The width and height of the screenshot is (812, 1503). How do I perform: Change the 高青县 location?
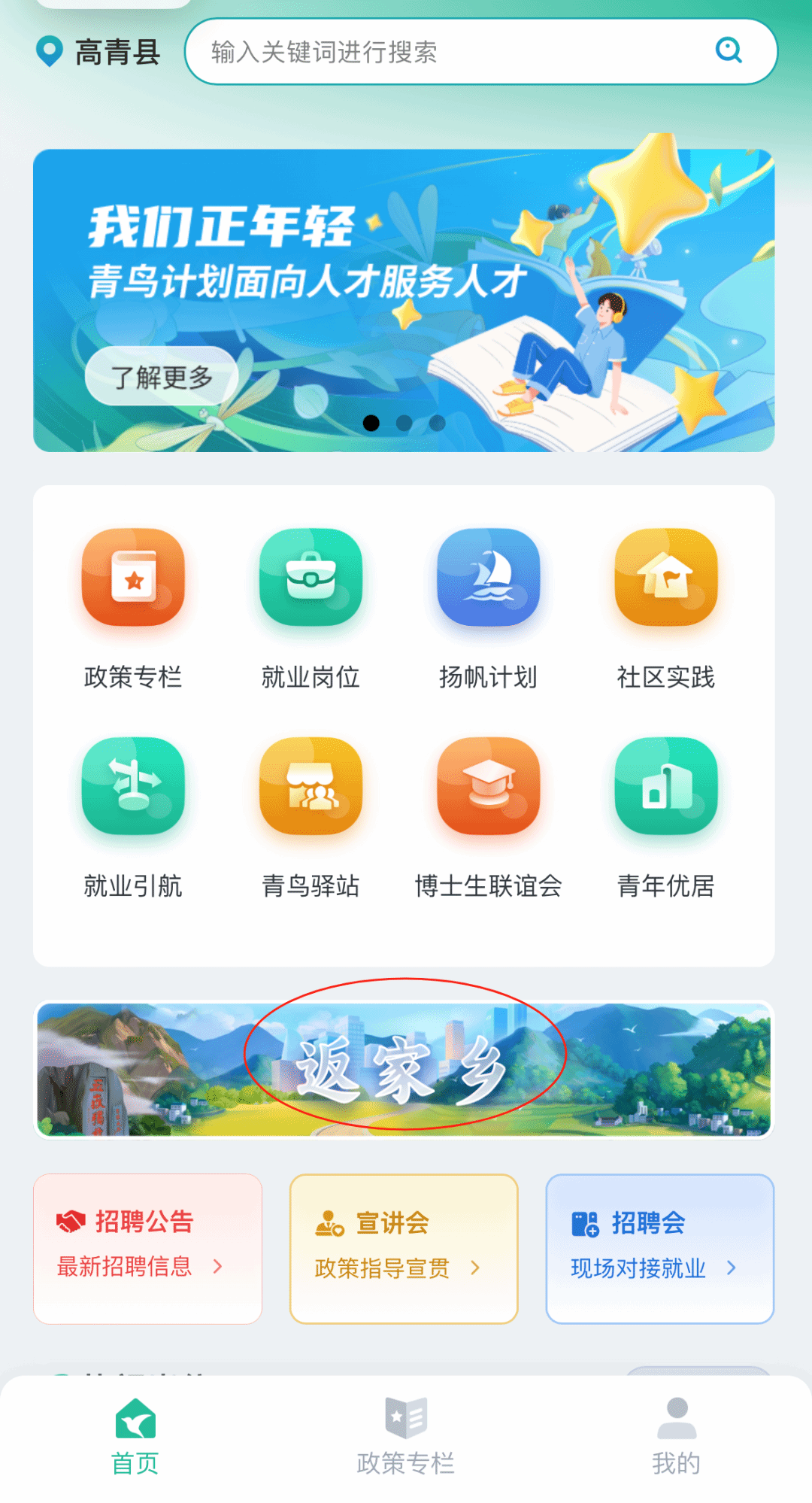click(98, 52)
